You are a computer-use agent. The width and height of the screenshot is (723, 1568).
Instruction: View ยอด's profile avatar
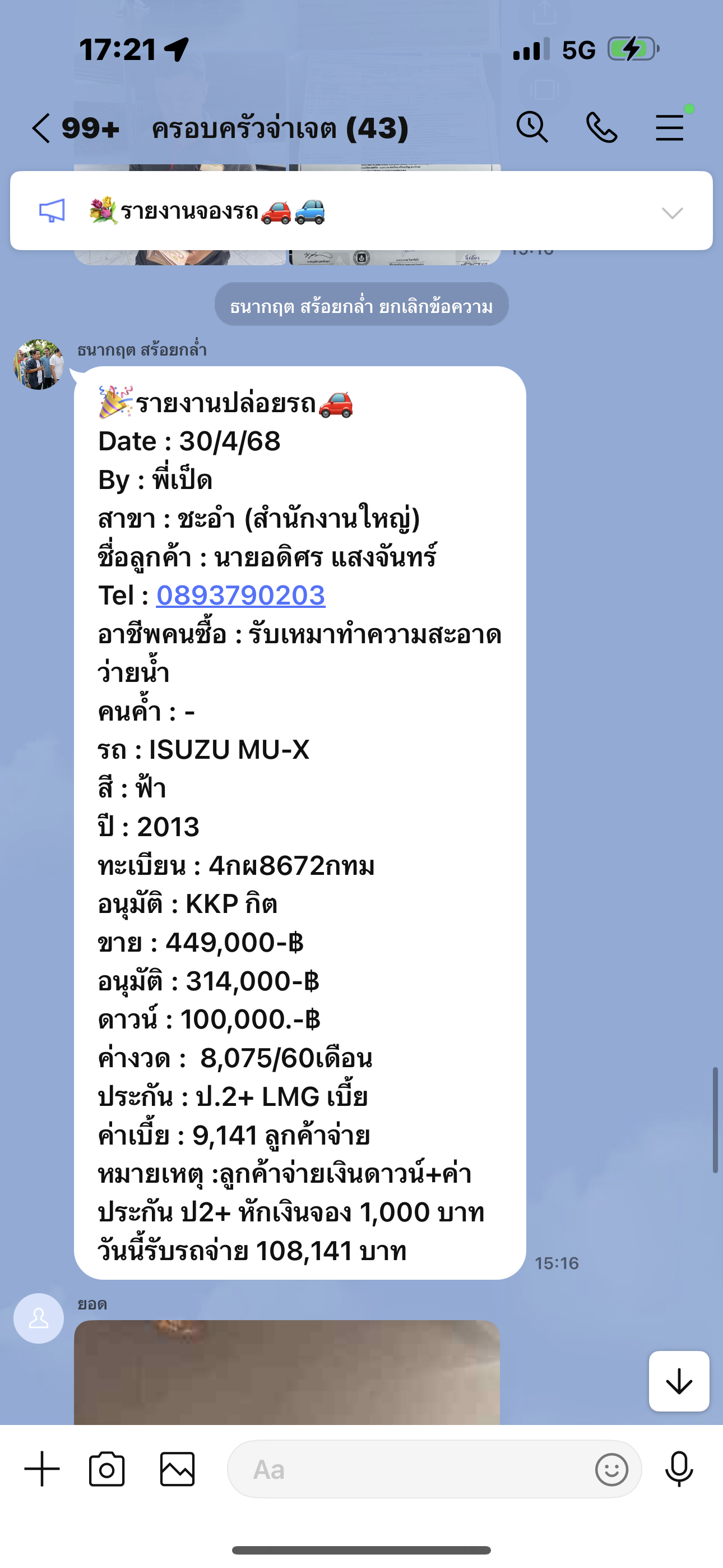click(39, 1318)
